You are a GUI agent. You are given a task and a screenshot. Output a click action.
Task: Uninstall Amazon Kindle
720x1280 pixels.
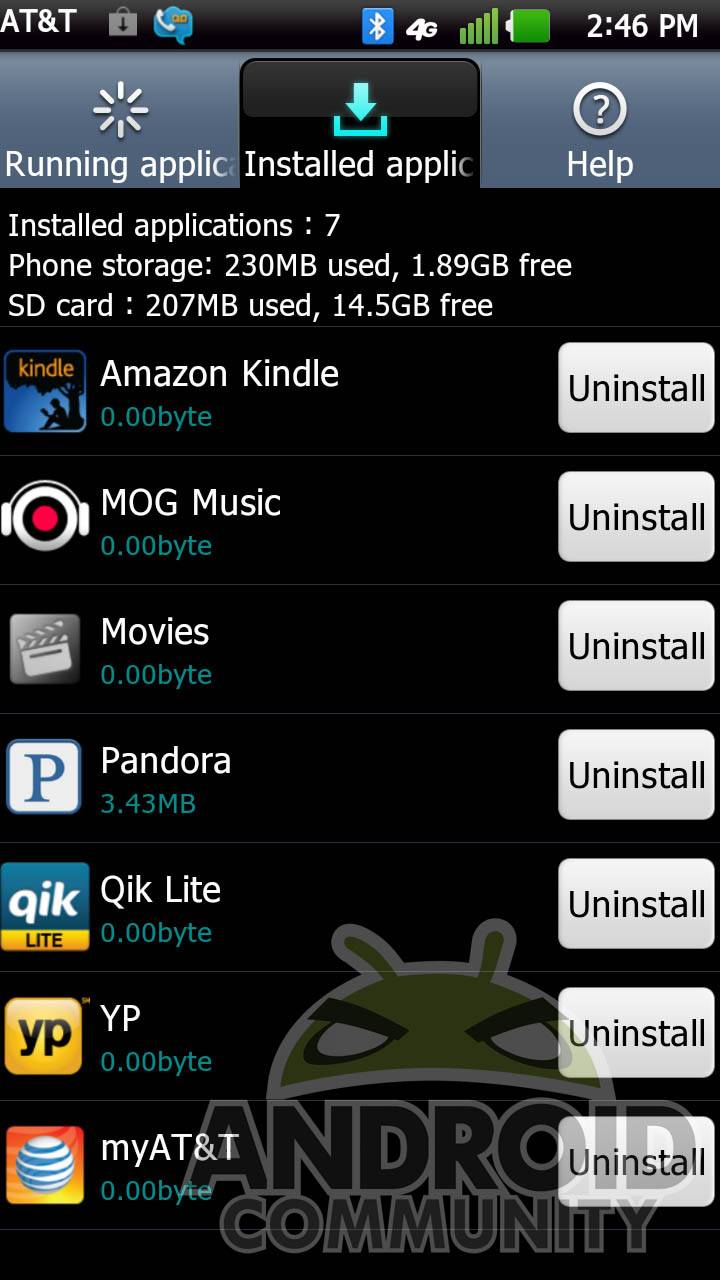pos(636,388)
